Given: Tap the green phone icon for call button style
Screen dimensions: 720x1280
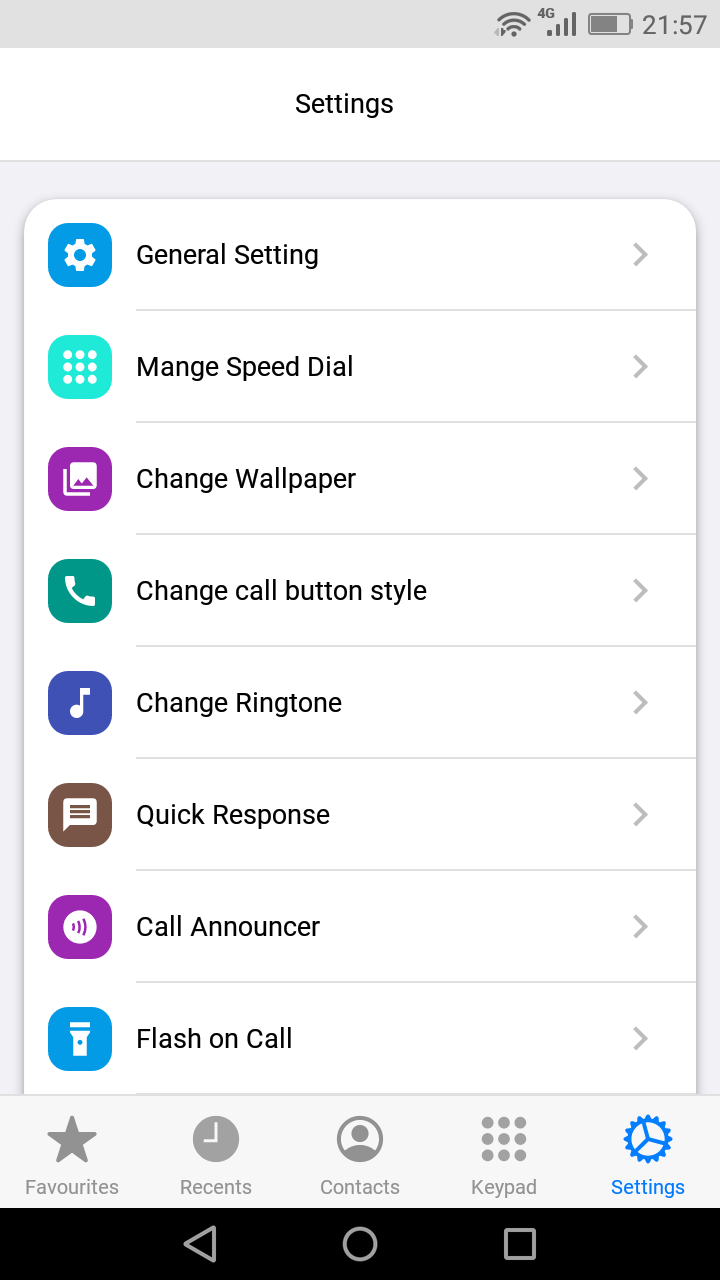Looking at the screenshot, I should coord(80,591).
